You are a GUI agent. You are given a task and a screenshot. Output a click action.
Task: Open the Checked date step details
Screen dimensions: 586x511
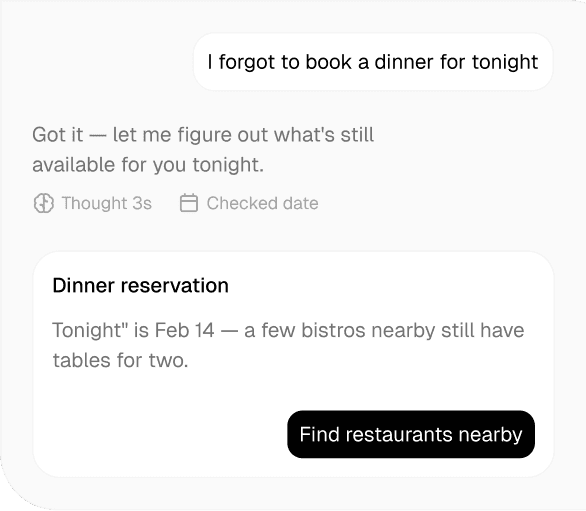[x=249, y=203]
